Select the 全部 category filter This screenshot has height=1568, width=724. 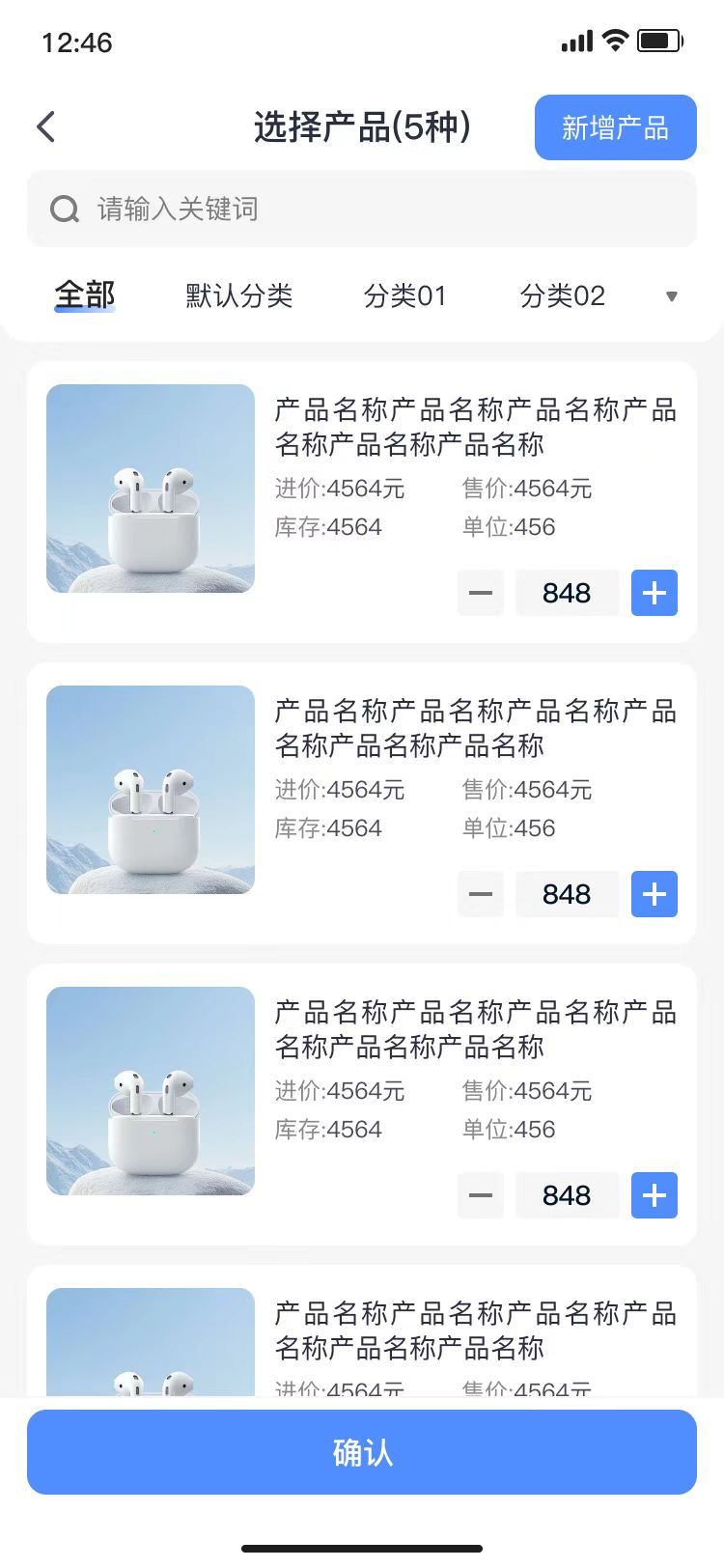coord(83,295)
